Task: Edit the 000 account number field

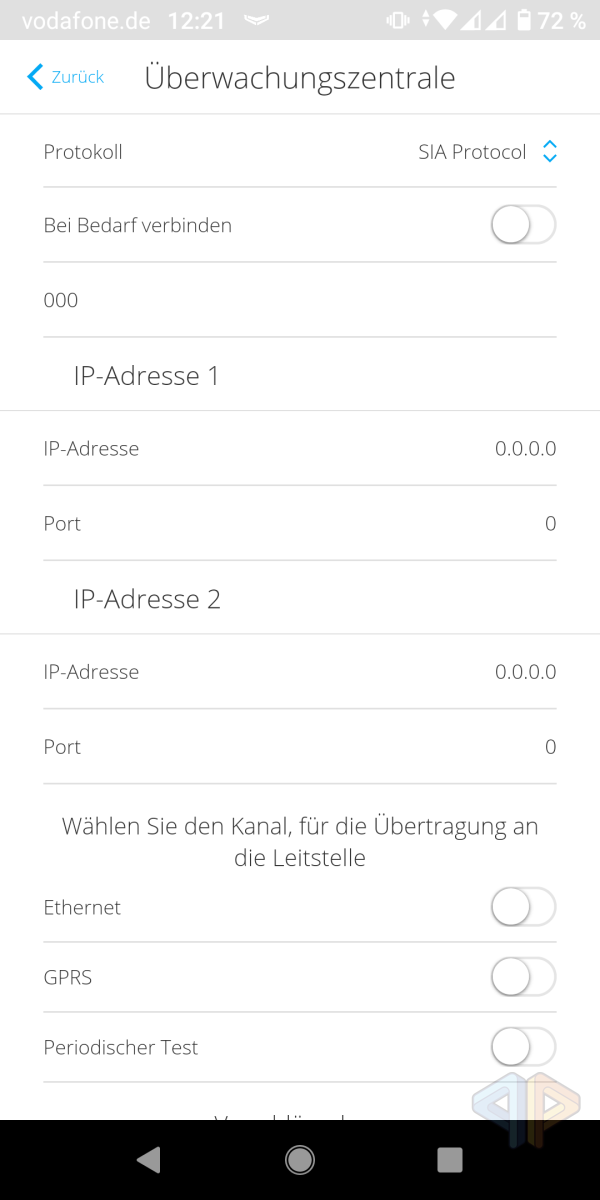Action: [300, 300]
